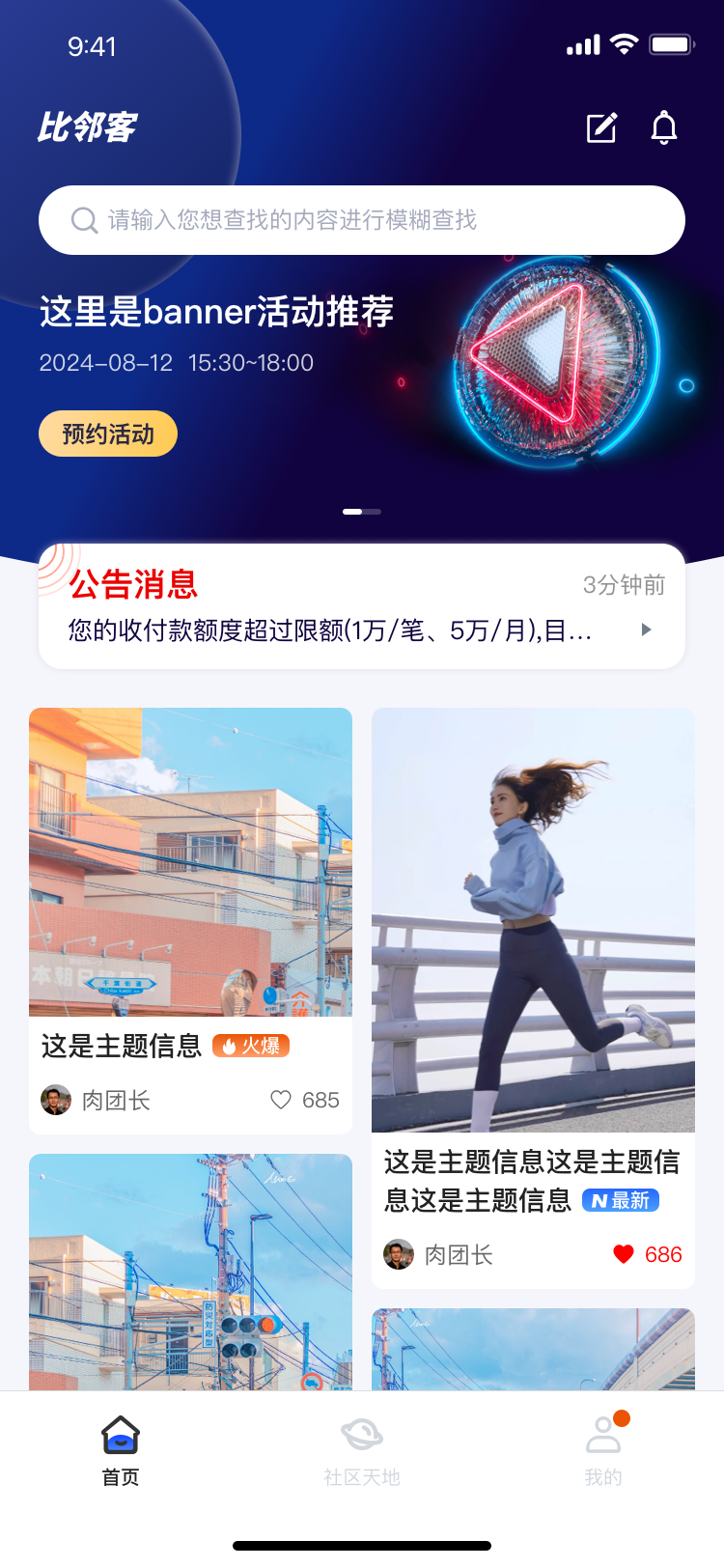This screenshot has height=1568, width=724.
Task: Open the 这是主题信息 card tagged 火爆
Action: click(x=190, y=920)
